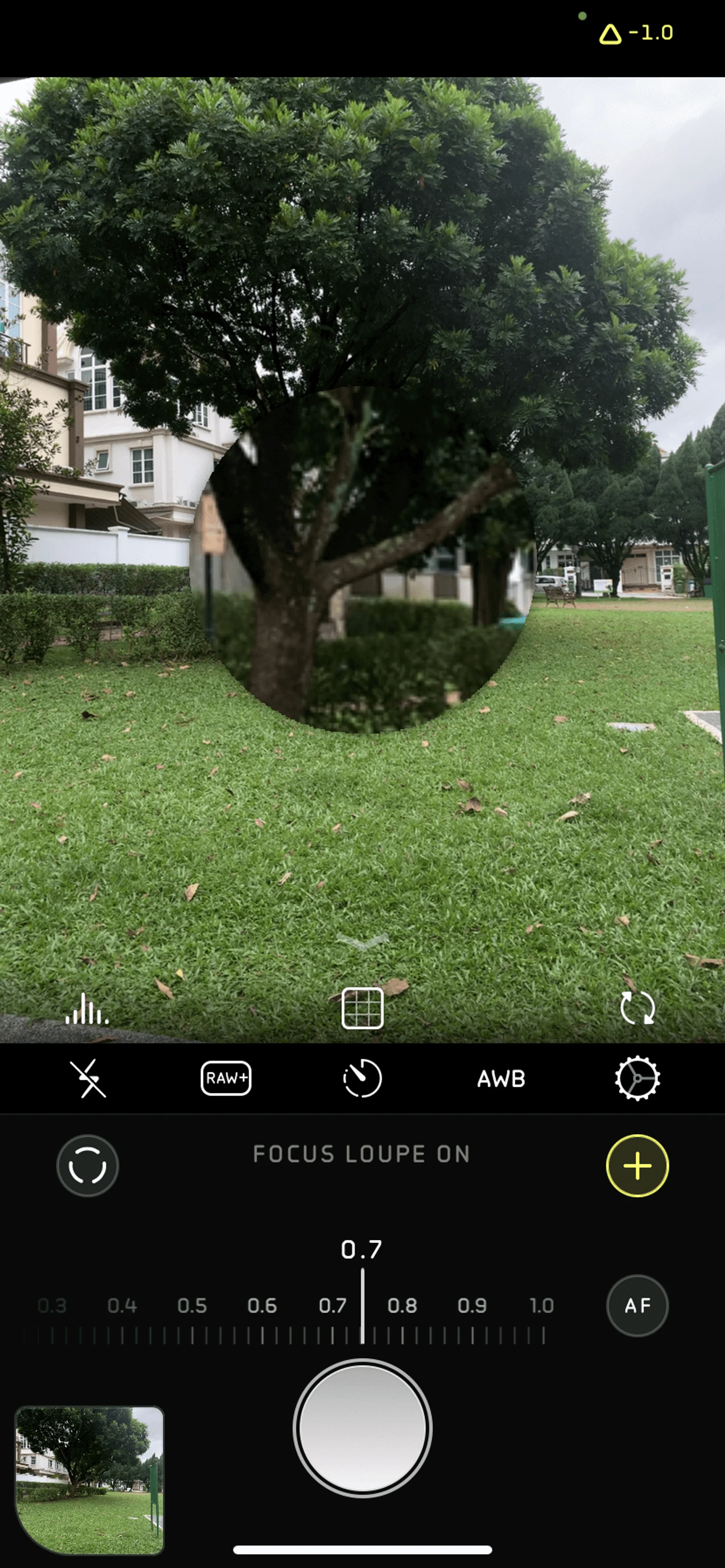Show the histogram display
The width and height of the screenshot is (725, 1568).
[87, 1009]
